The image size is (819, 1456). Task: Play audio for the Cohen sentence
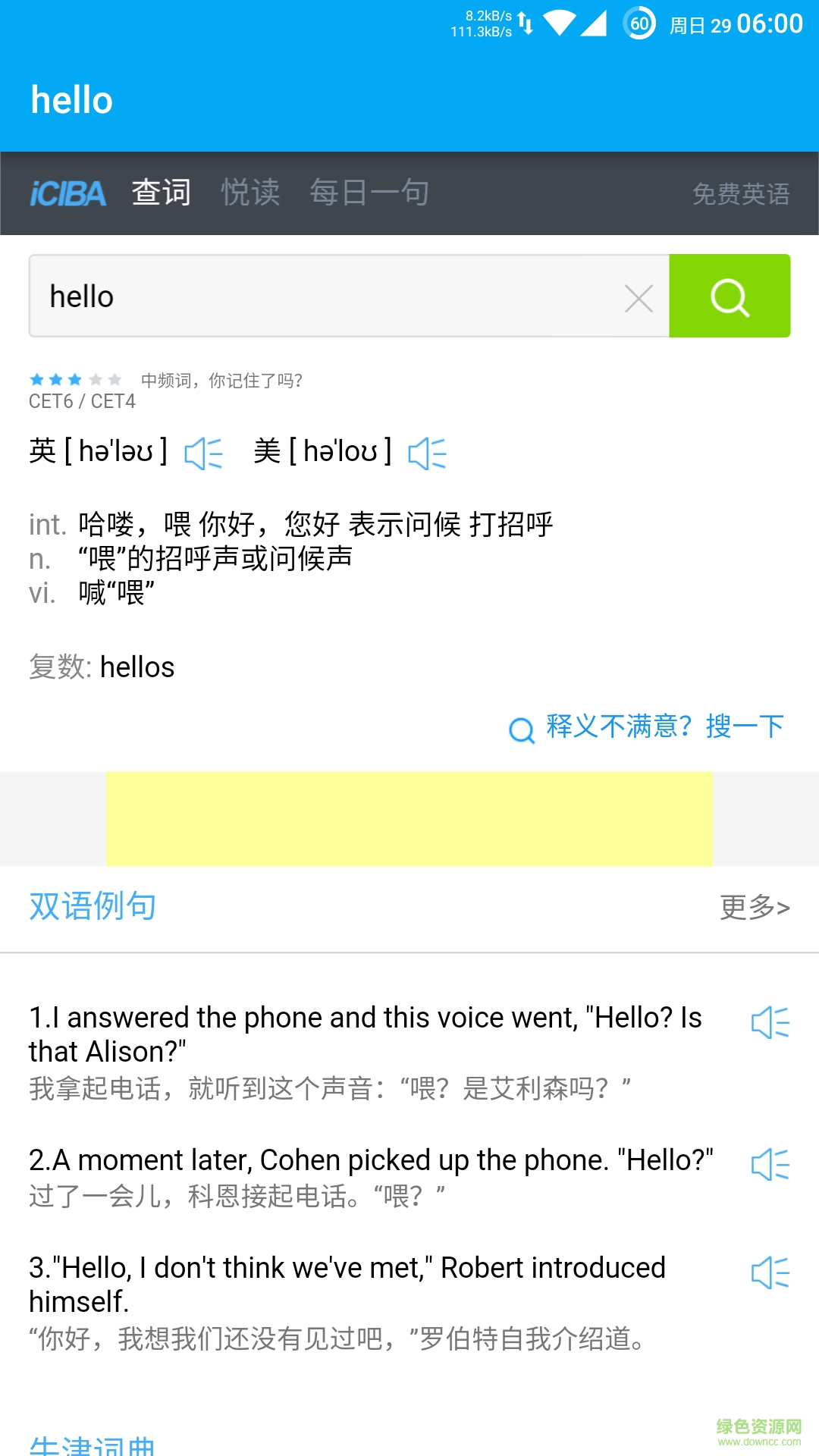tap(770, 1165)
